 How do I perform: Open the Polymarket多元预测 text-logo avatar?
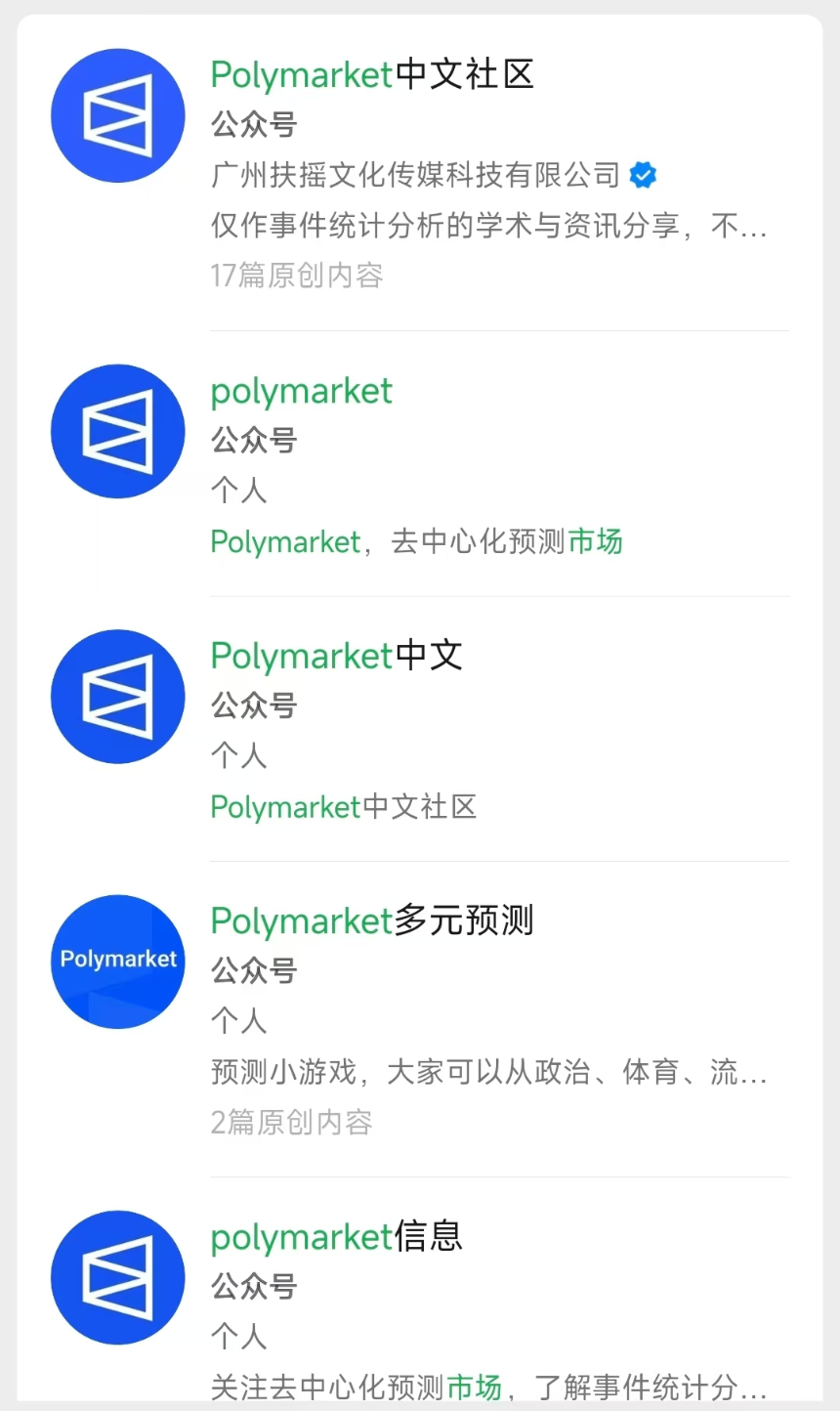coord(117,962)
